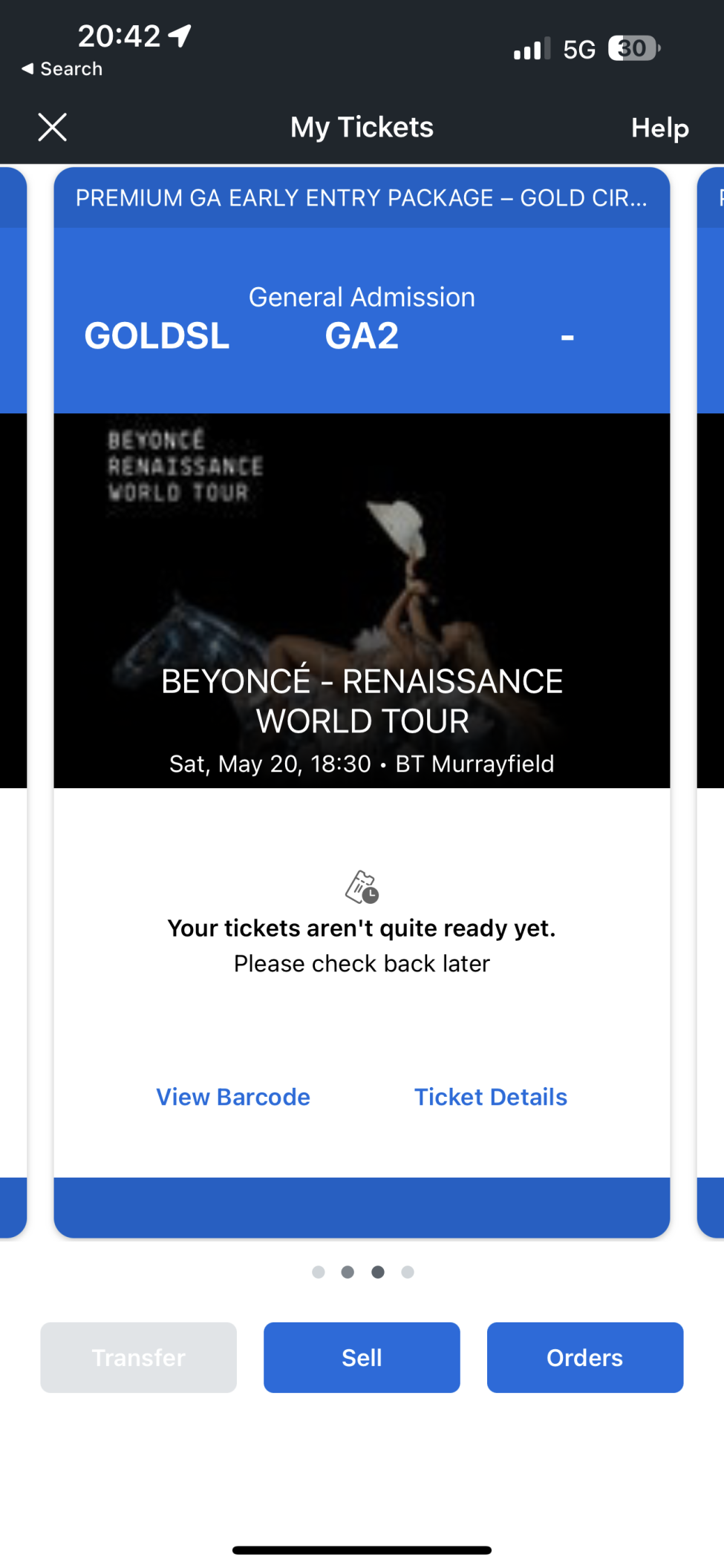Open the Orders button

584,1357
